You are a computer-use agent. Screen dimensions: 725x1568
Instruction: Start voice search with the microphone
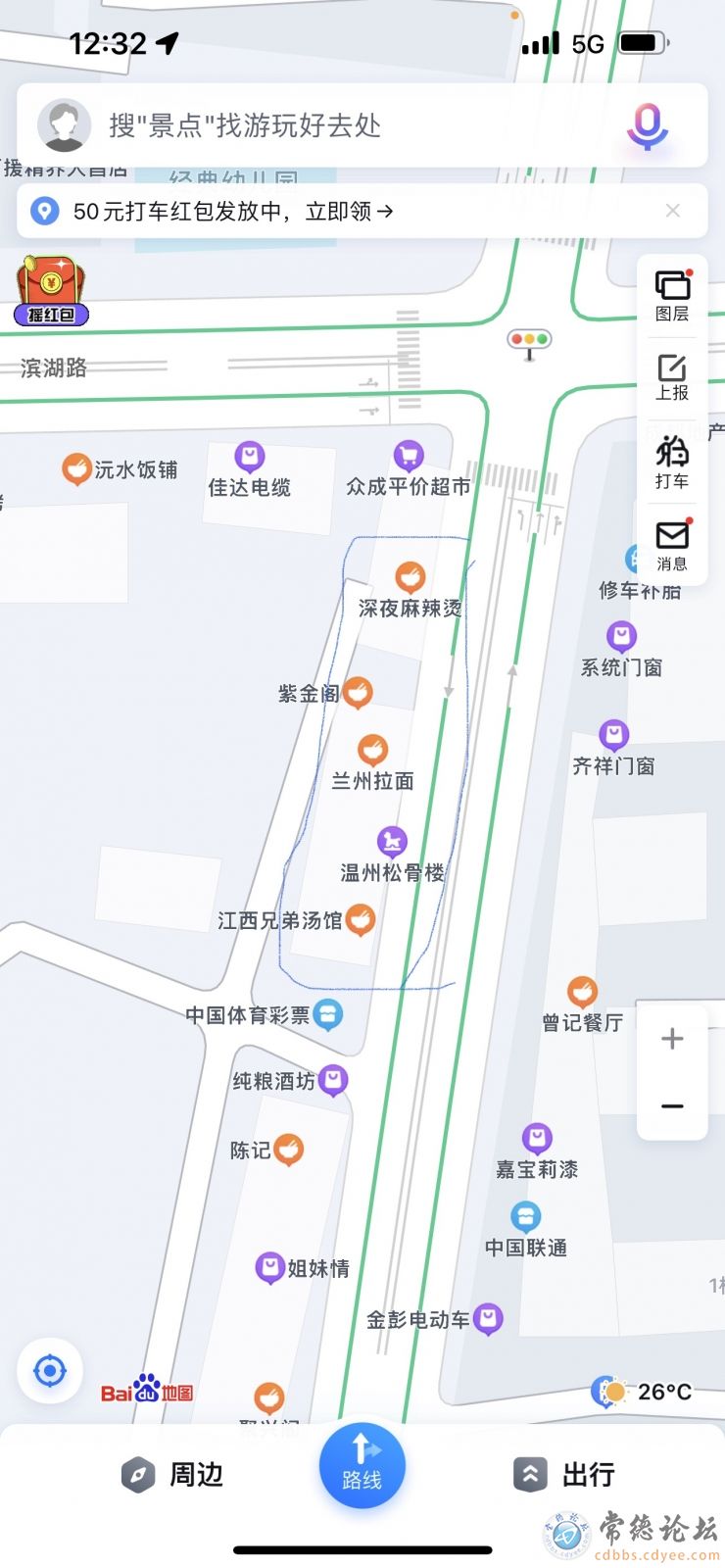coord(647,125)
